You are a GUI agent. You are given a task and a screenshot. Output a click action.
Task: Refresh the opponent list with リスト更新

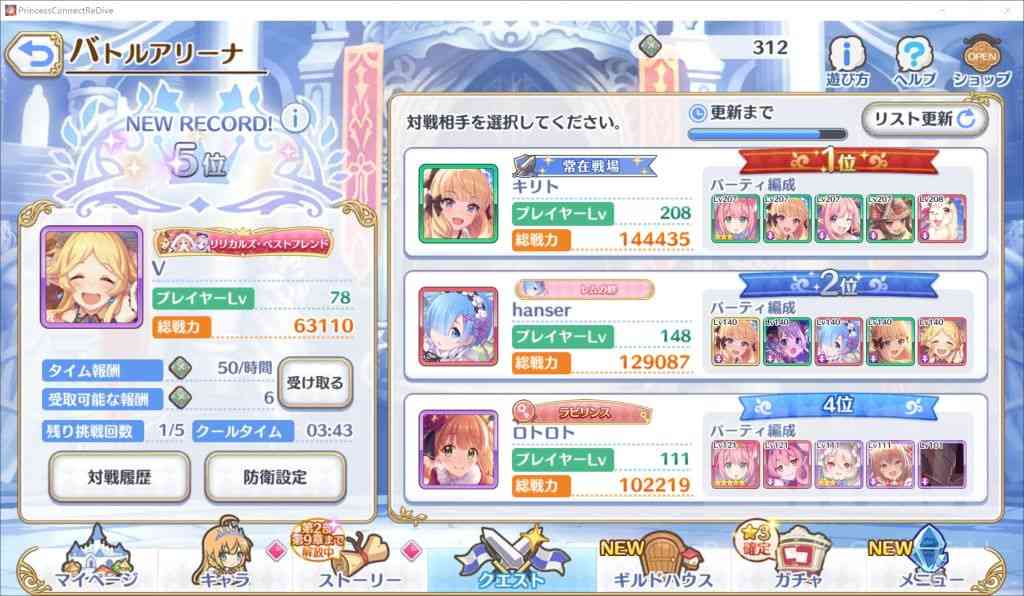point(925,119)
